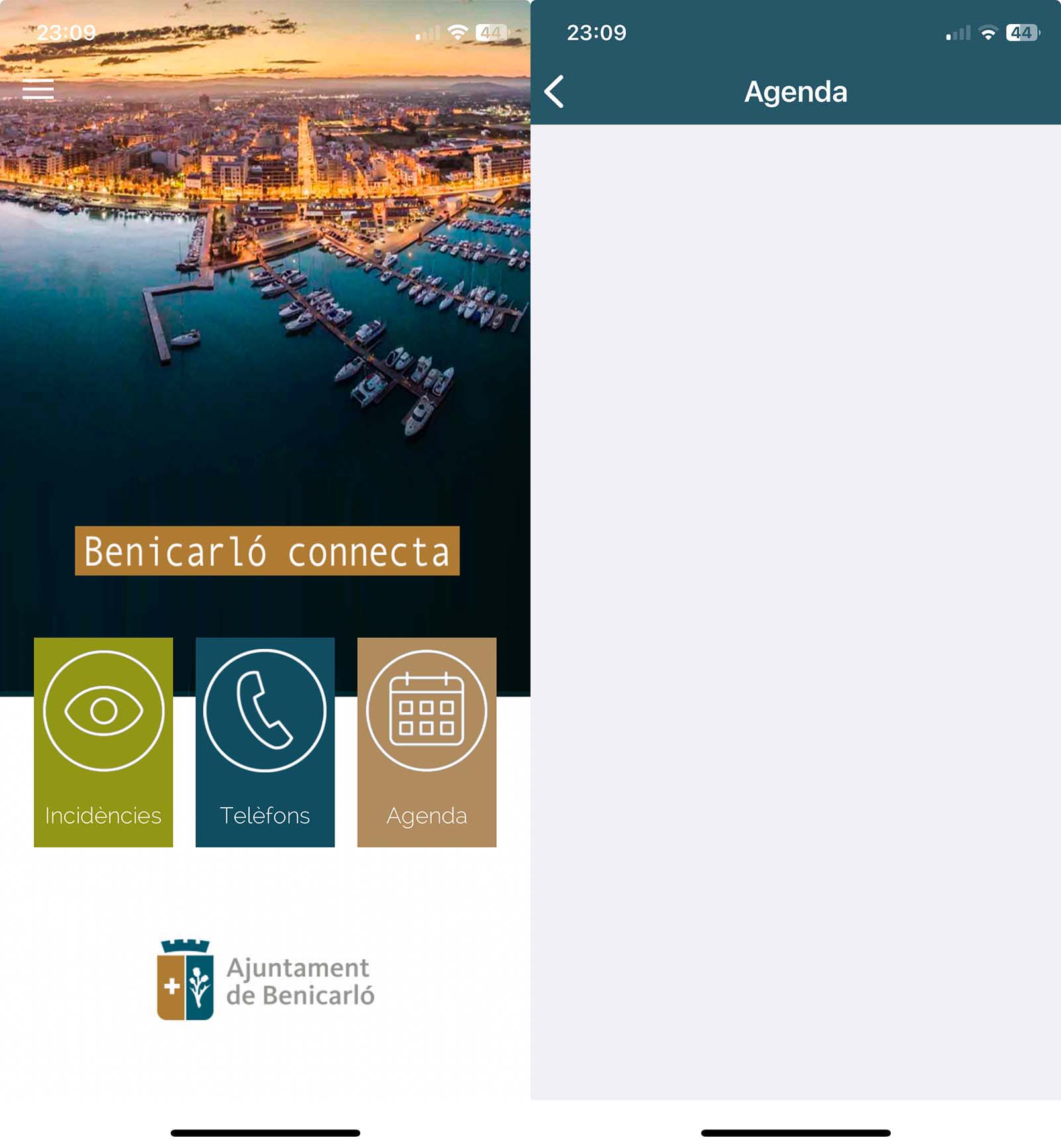The width and height of the screenshot is (1061, 1148).
Task: Go back from the Agenda screen
Action: [x=554, y=91]
